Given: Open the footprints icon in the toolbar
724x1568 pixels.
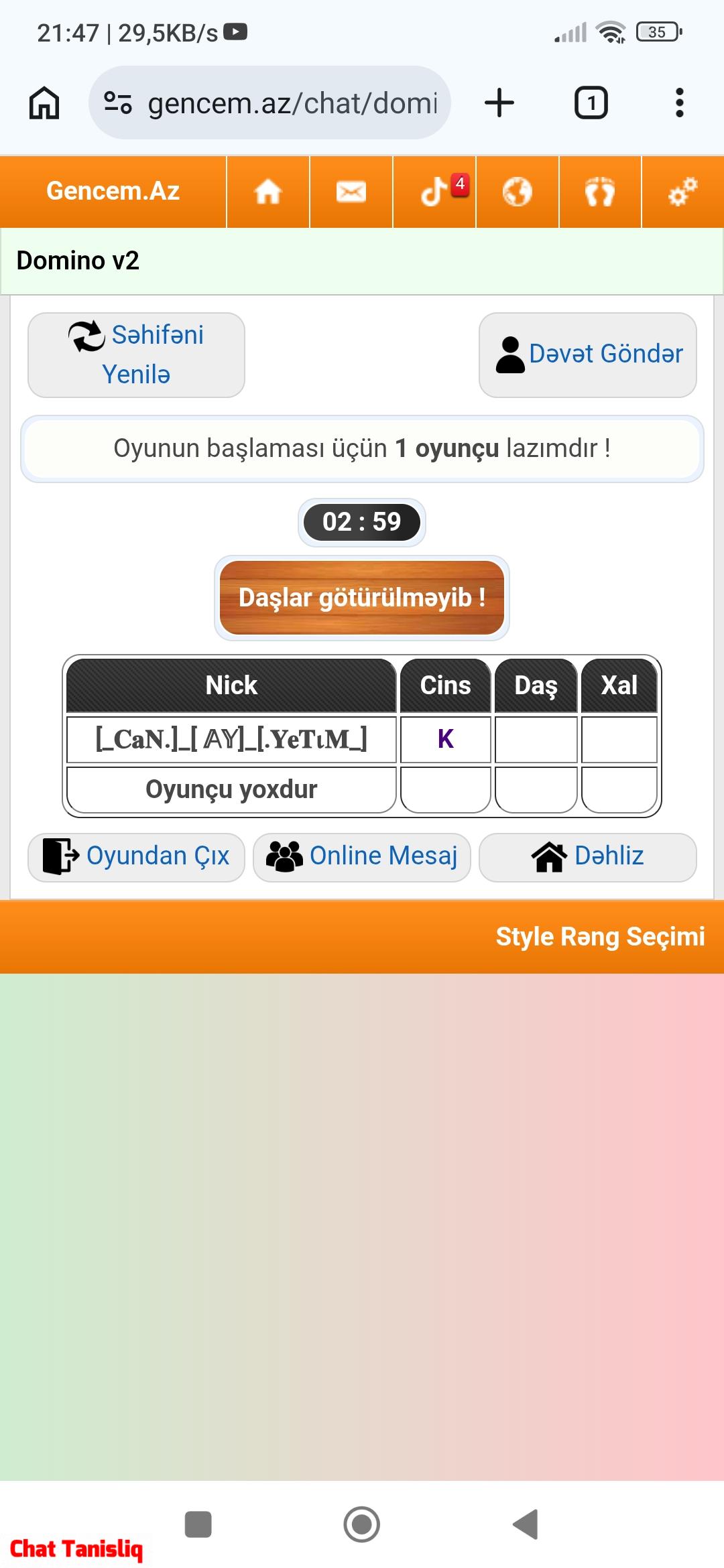Looking at the screenshot, I should [600, 192].
